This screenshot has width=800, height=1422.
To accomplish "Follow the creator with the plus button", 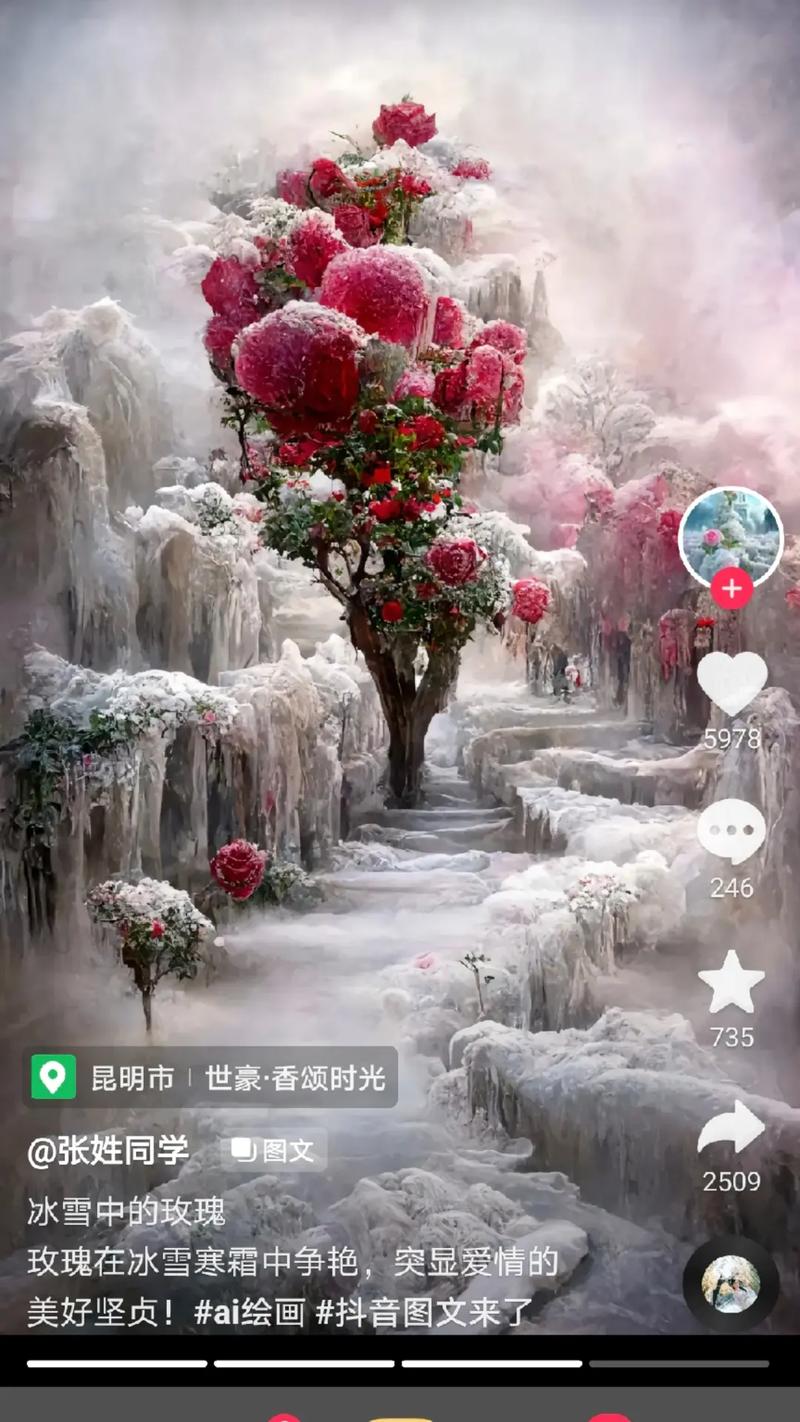I will (731, 589).
